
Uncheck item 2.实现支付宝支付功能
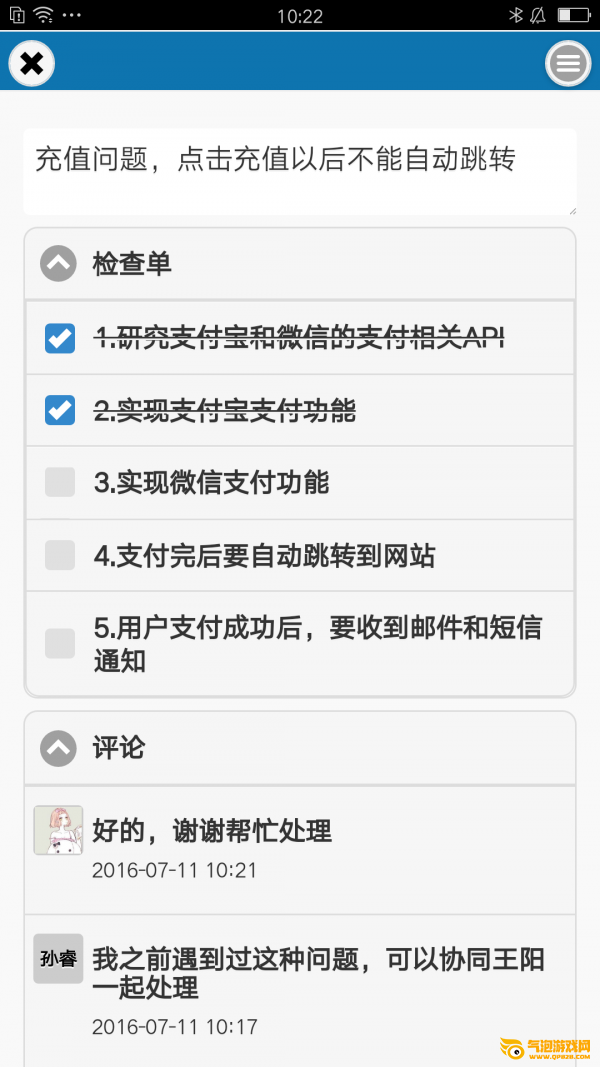point(60,410)
